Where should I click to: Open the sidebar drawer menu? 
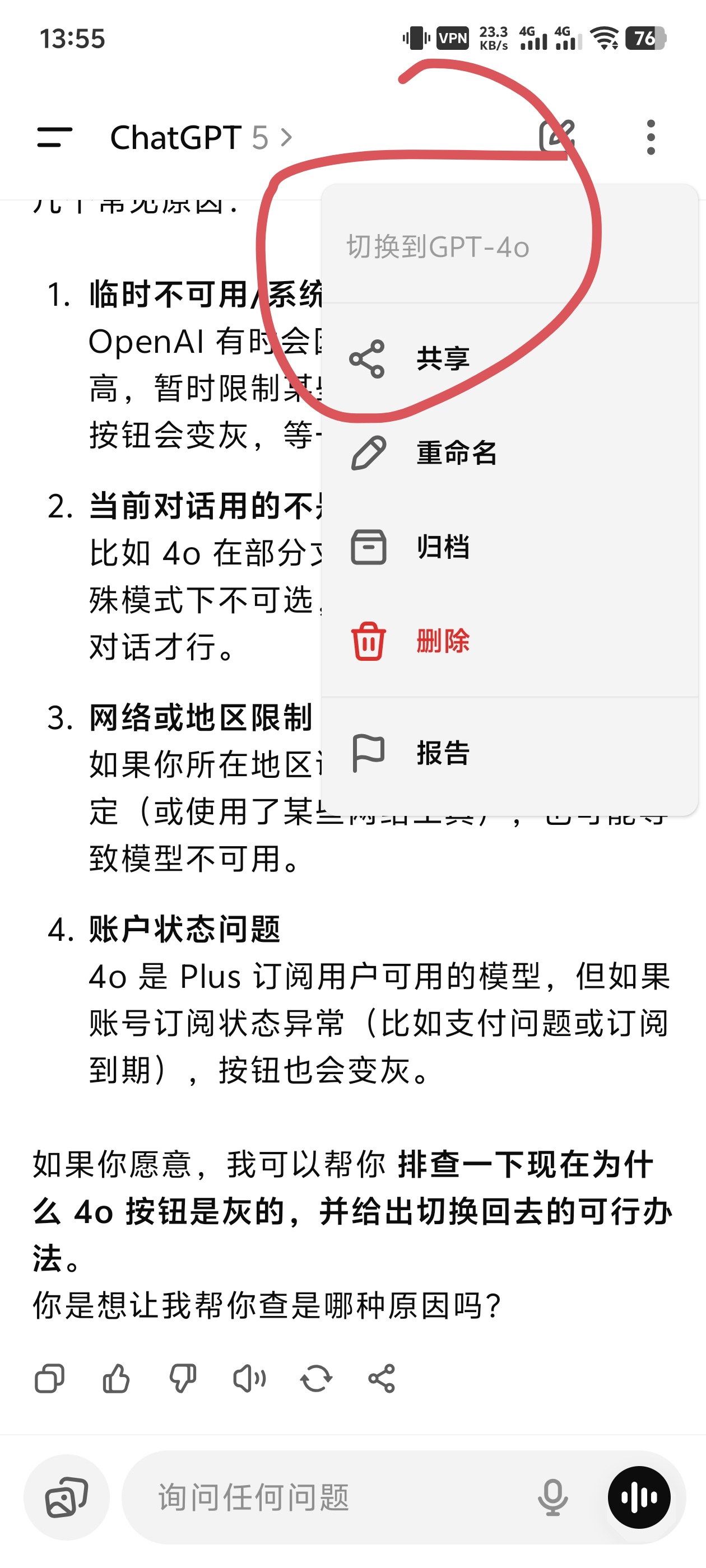click(x=54, y=138)
